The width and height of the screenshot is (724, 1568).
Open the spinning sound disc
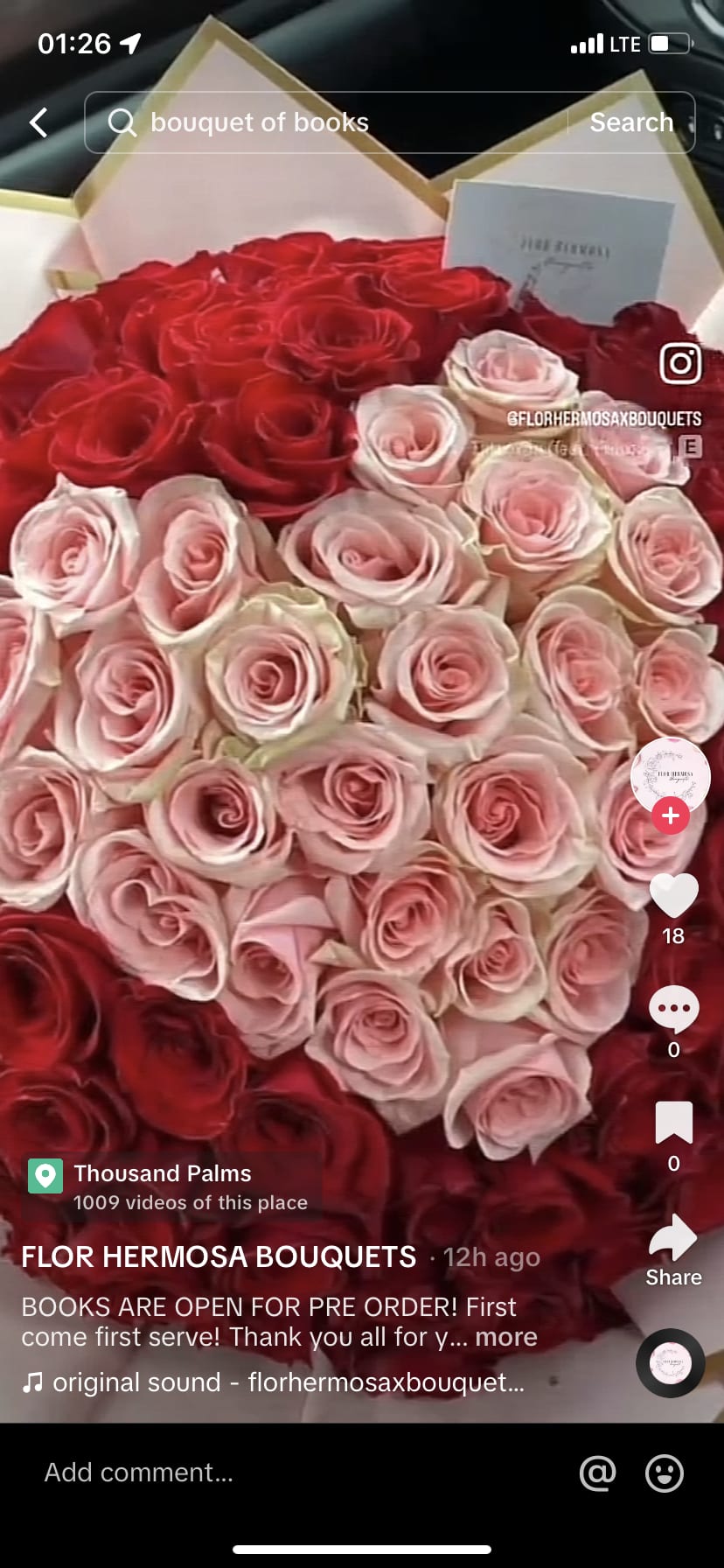click(671, 1363)
